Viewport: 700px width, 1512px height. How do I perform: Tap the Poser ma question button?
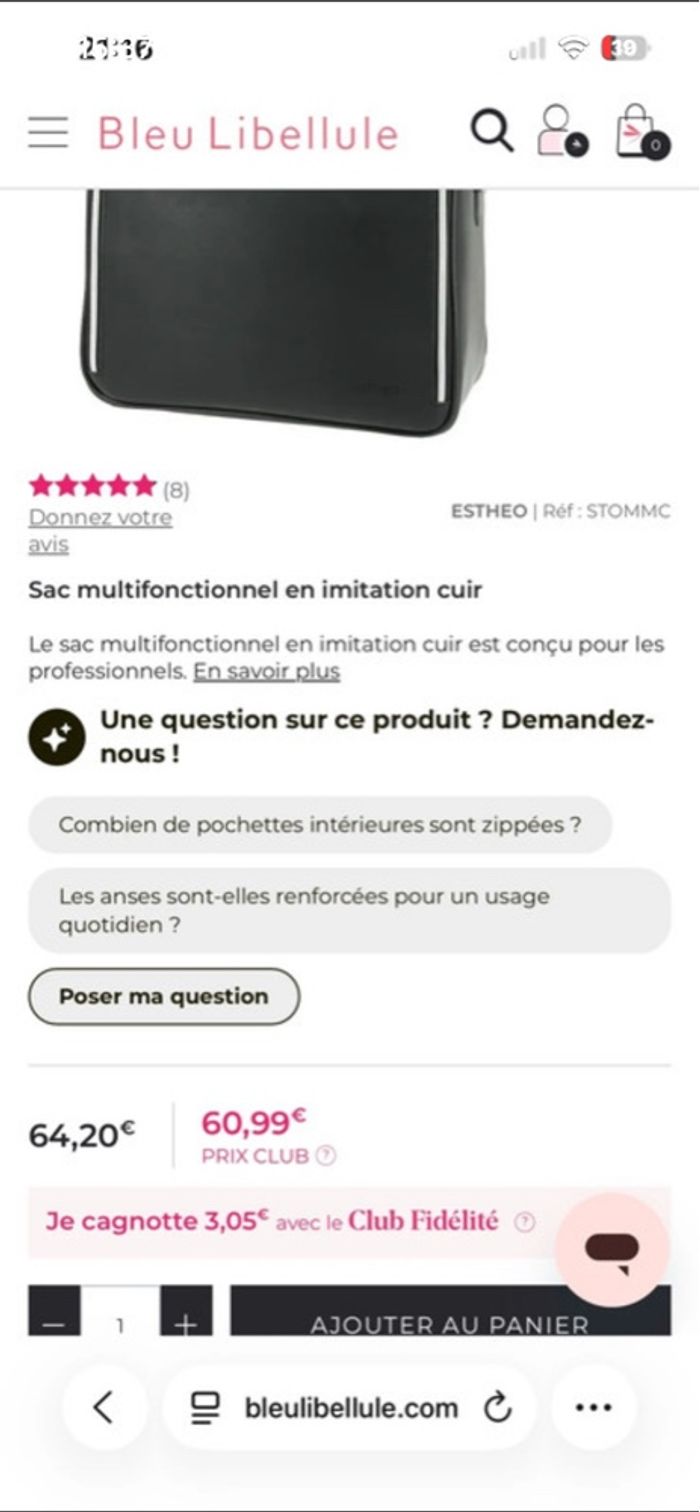coord(164,996)
